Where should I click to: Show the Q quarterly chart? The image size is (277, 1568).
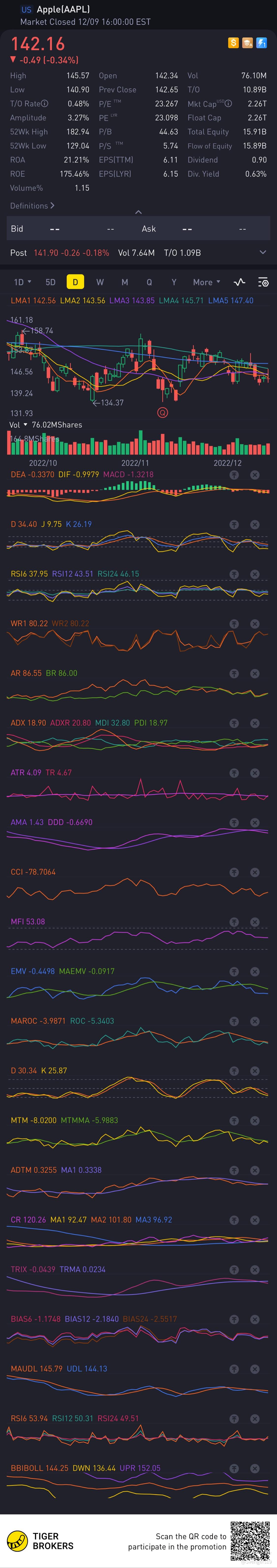(x=149, y=282)
